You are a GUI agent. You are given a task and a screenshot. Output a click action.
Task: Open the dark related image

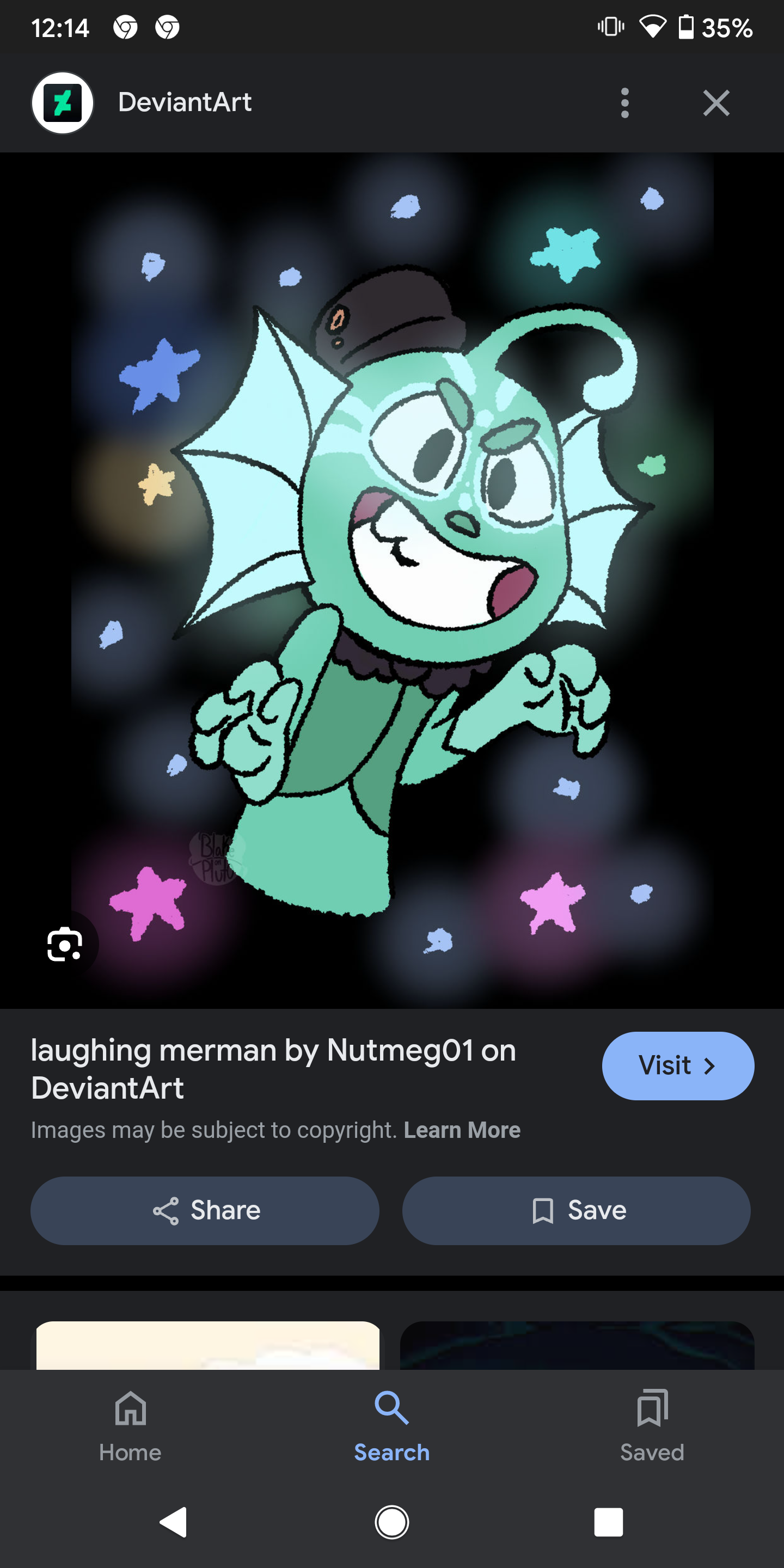tap(577, 1345)
